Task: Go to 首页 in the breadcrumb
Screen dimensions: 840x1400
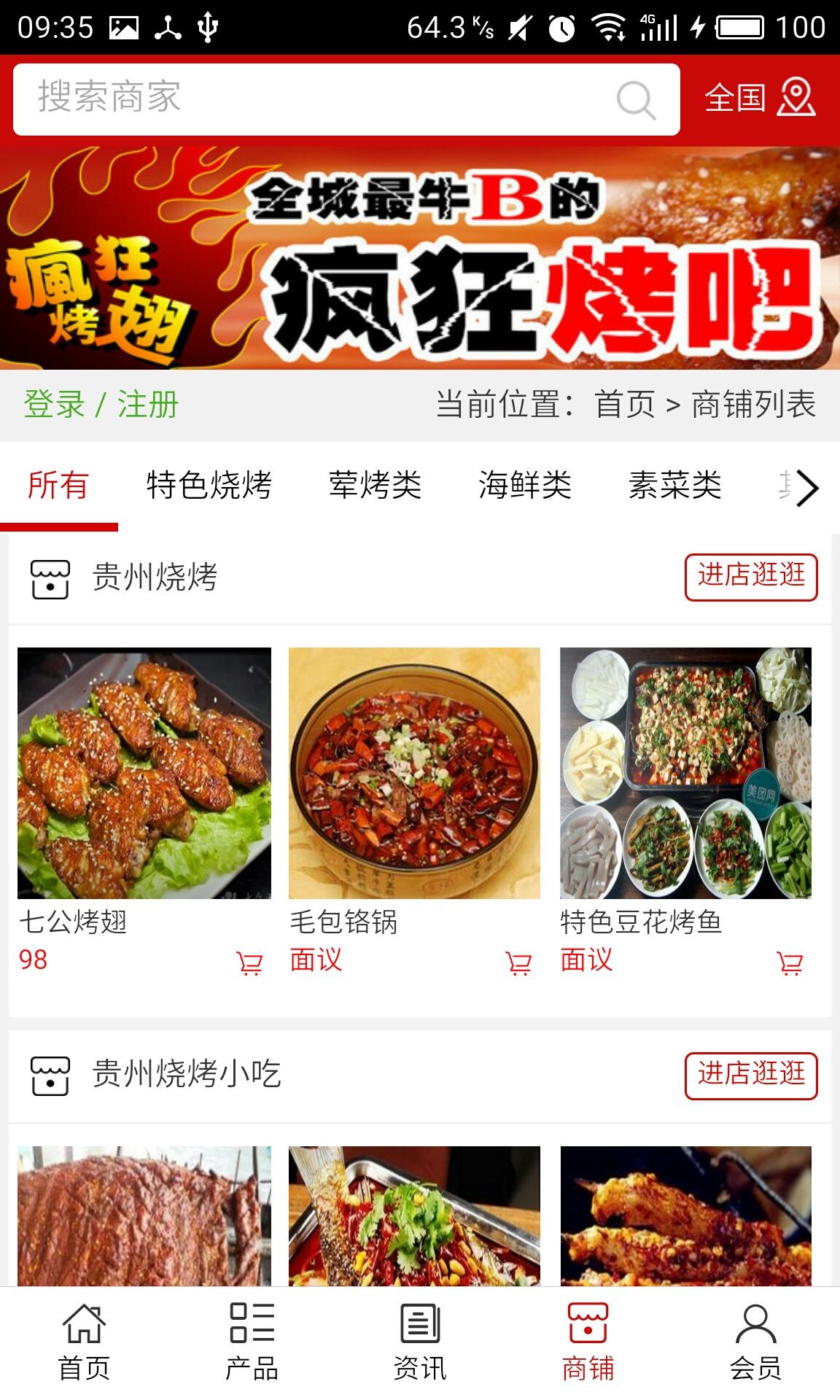Action: tap(625, 405)
